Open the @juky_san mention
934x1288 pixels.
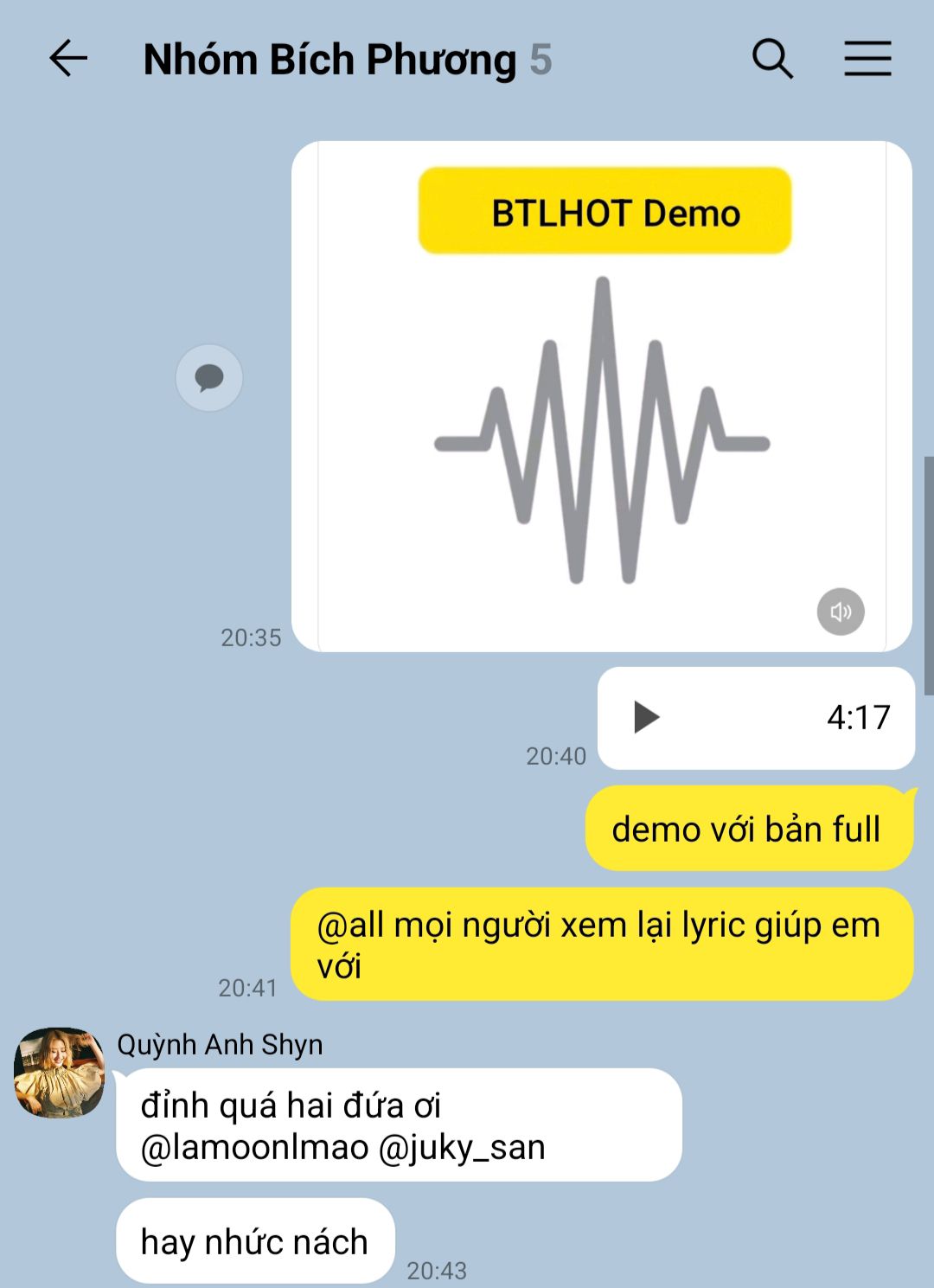click(x=462, y=1148)
